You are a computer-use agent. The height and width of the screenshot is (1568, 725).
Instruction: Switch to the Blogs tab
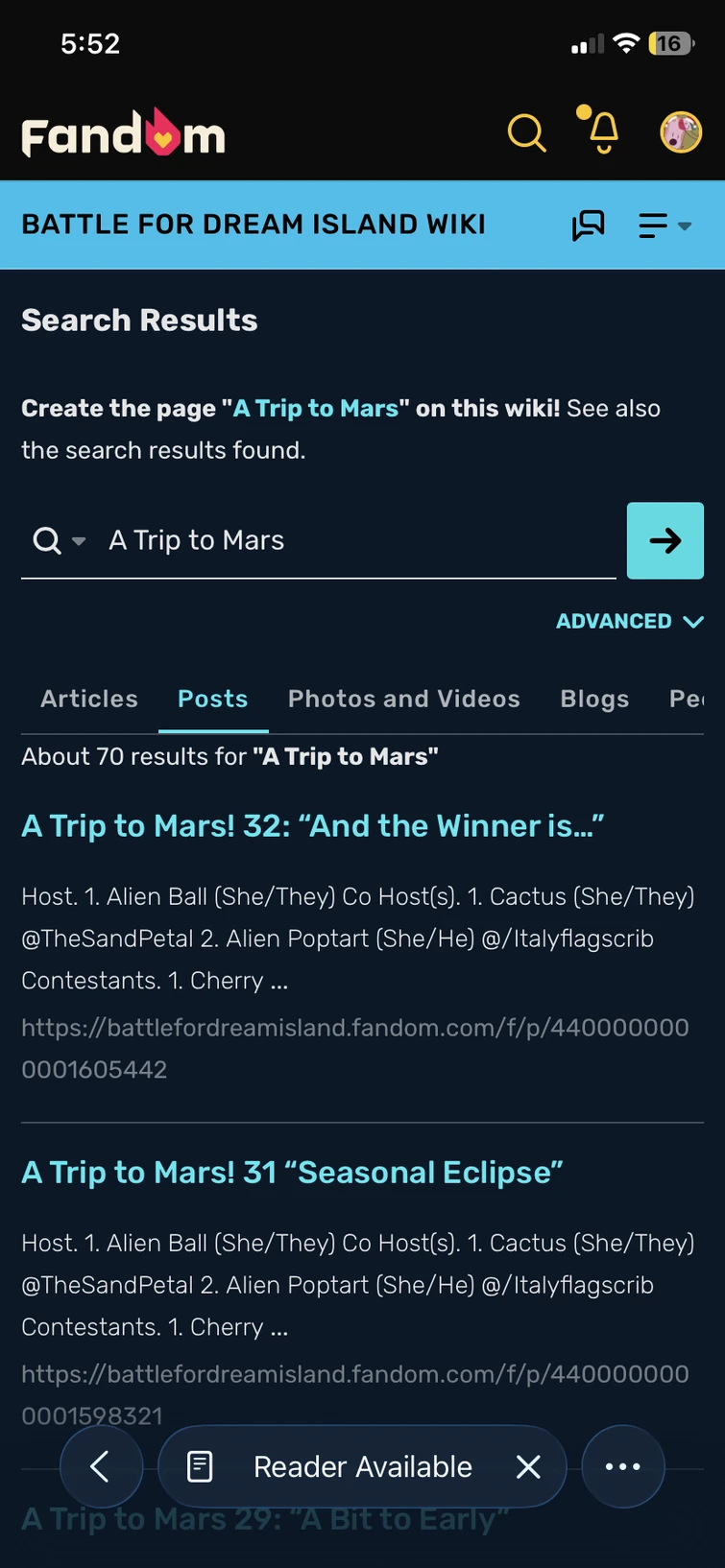pos(594,699)
